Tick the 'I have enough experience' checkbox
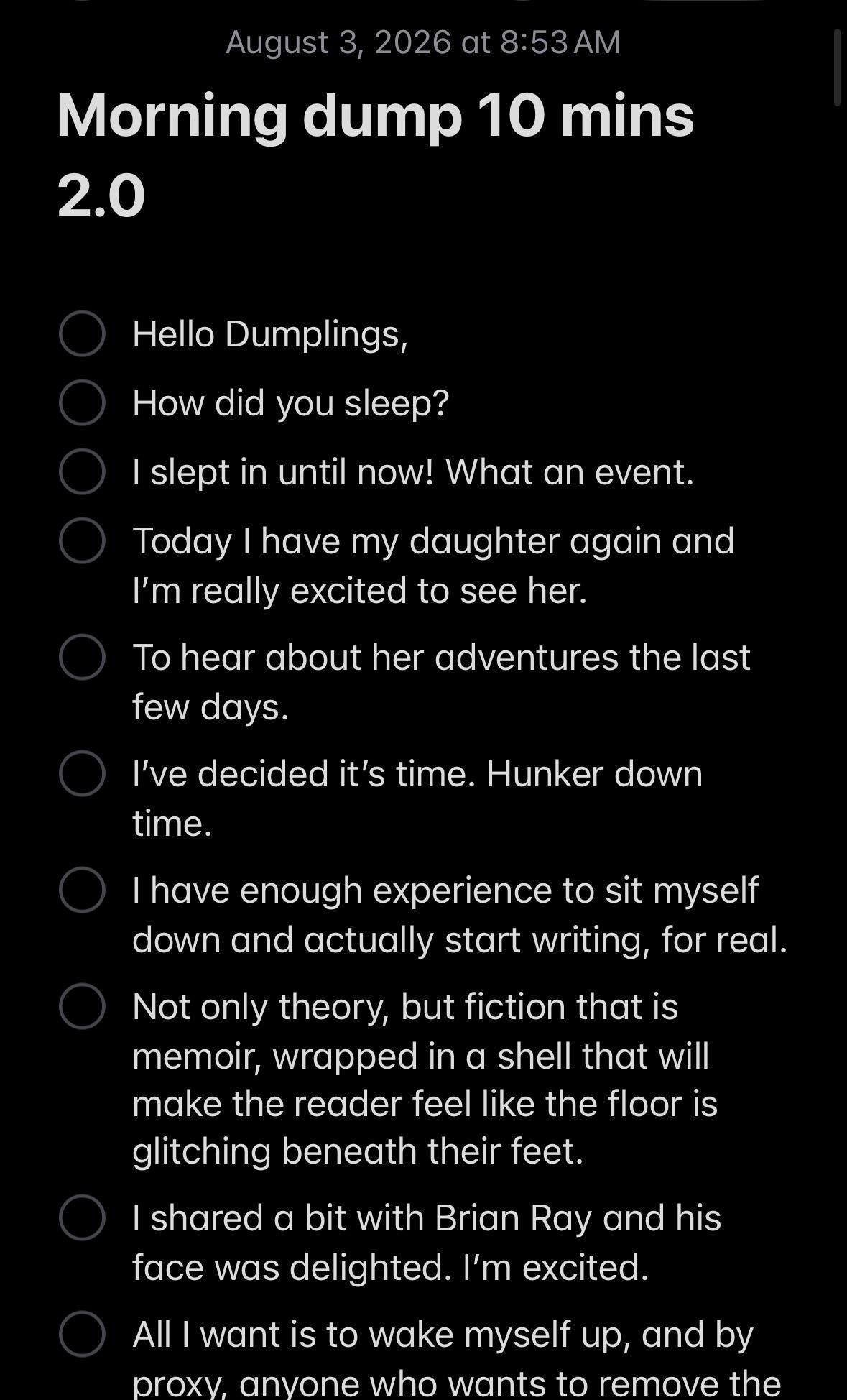Image resolution: width=847 pixels, height=1400 pixels. [82, 890]
